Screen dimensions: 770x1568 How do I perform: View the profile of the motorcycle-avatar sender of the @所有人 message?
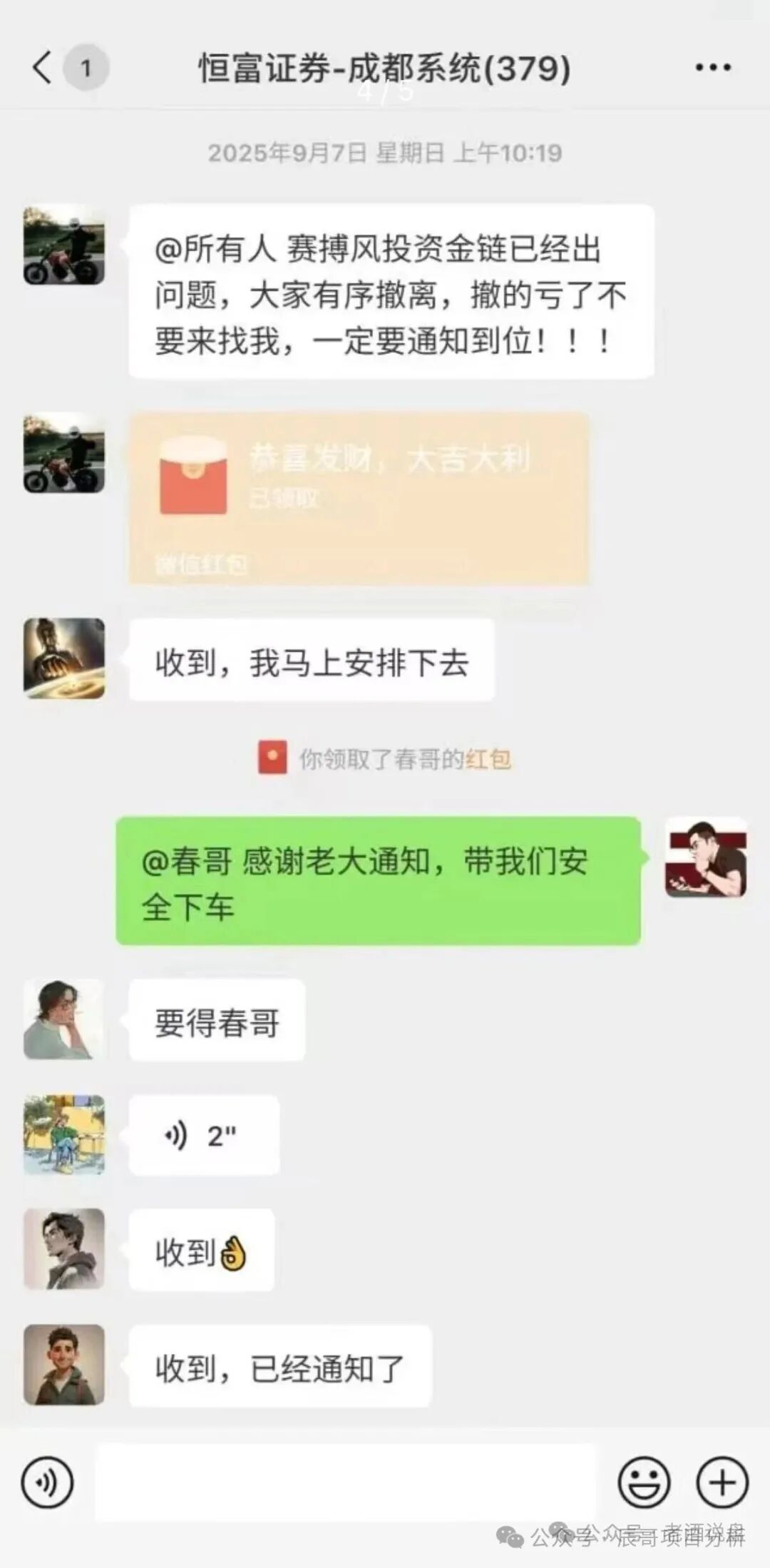pos(64,245)
